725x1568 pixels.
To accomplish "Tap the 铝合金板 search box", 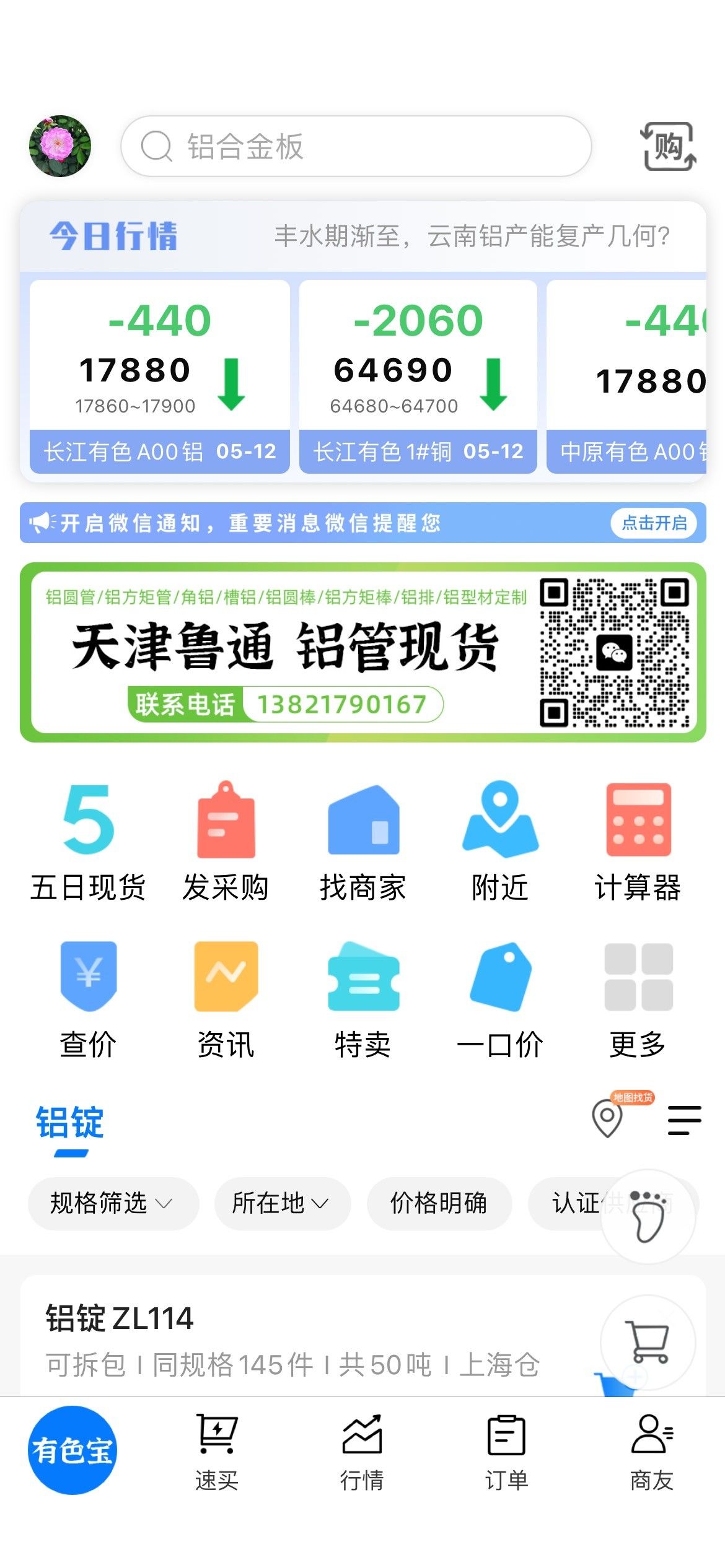I will click(356, 146).
